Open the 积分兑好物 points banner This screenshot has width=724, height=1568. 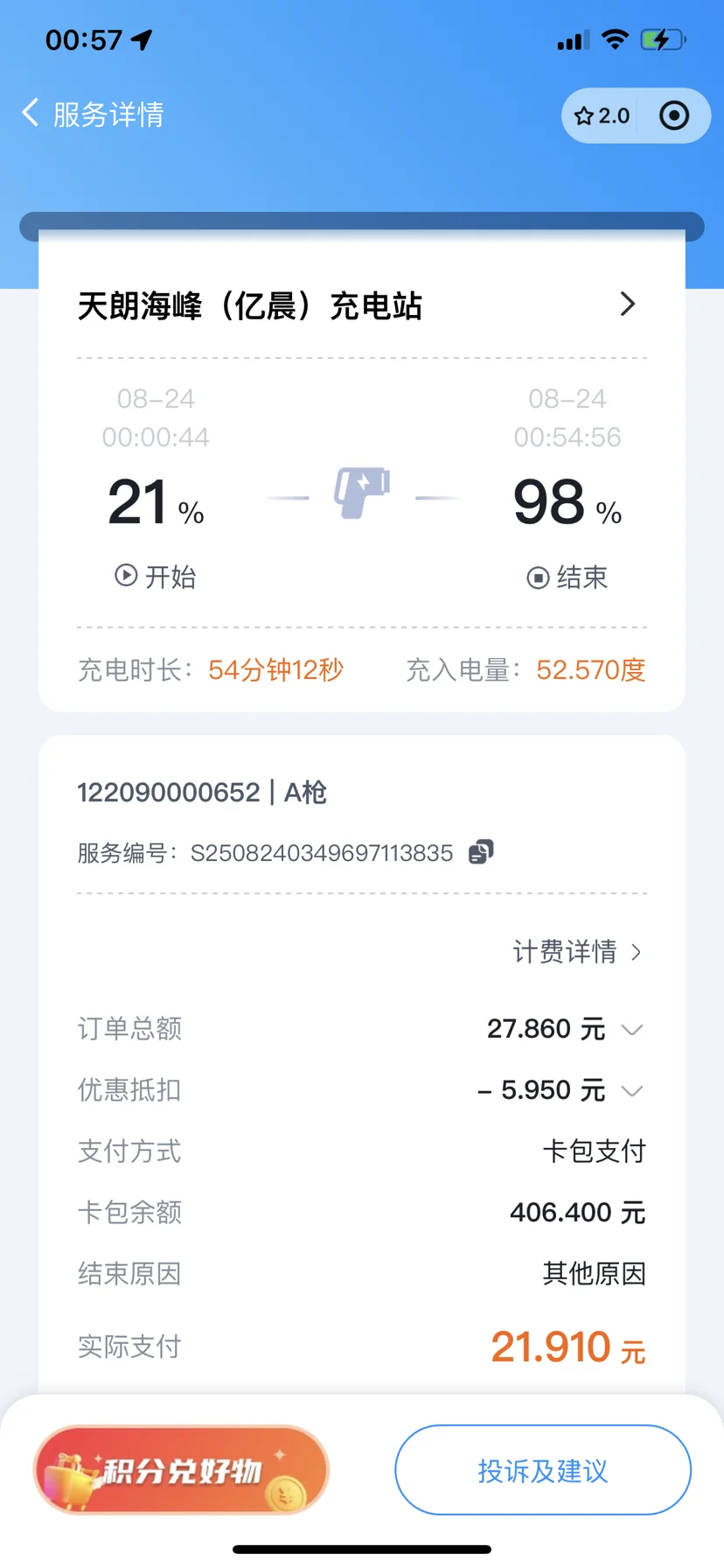181,1470
